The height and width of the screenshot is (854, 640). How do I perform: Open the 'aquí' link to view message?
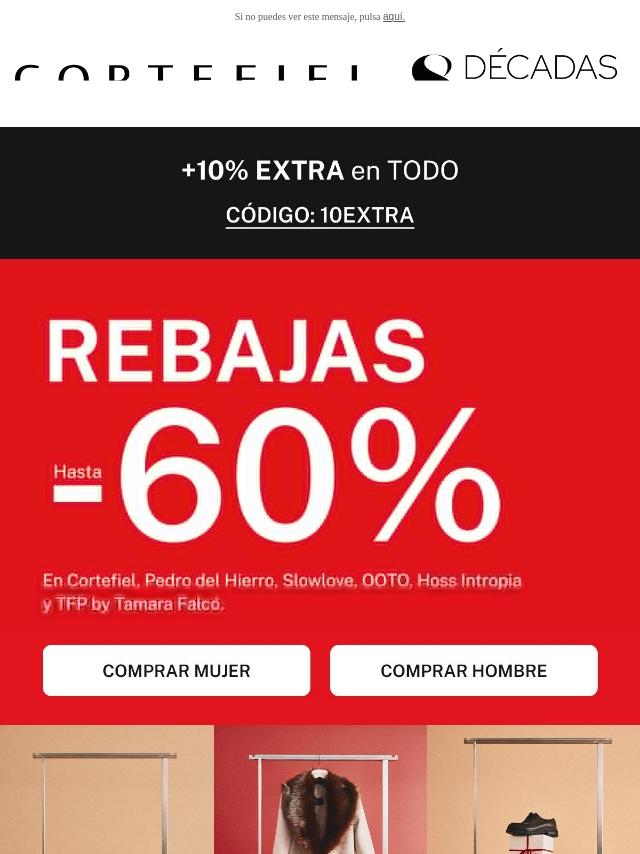(x=393, y=16)
